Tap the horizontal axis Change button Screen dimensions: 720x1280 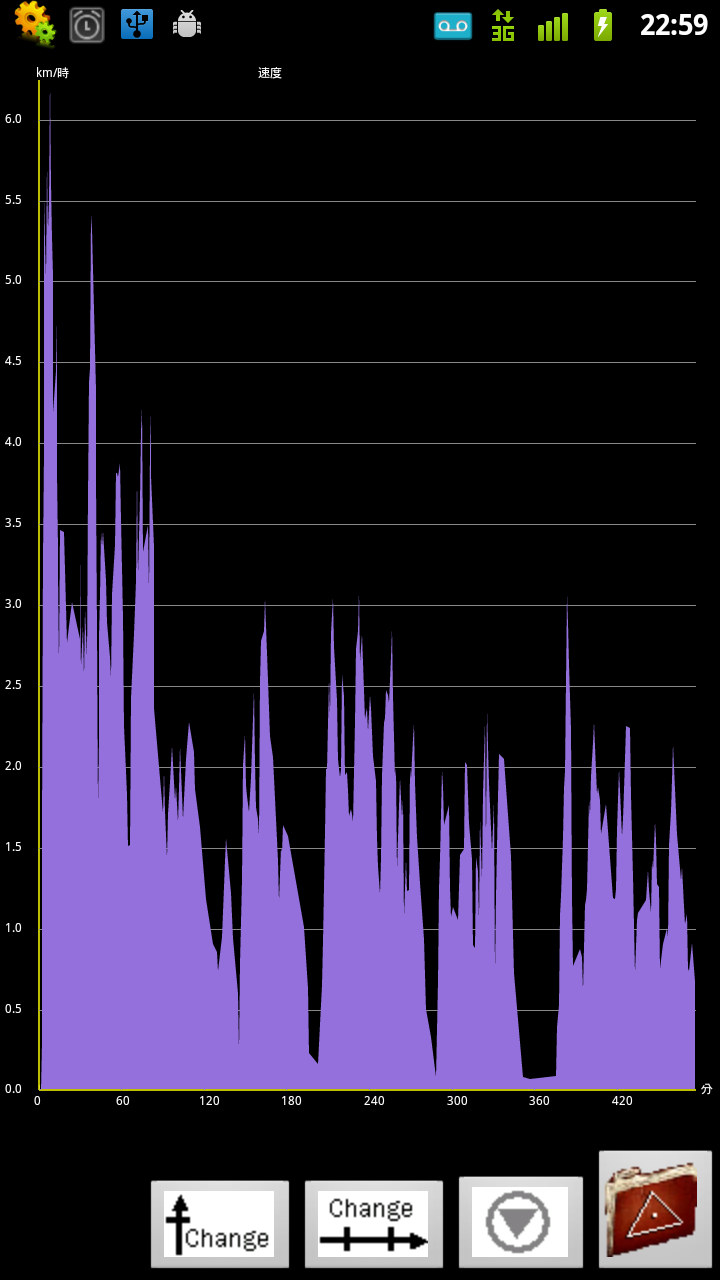click(x=374, y=1224)
